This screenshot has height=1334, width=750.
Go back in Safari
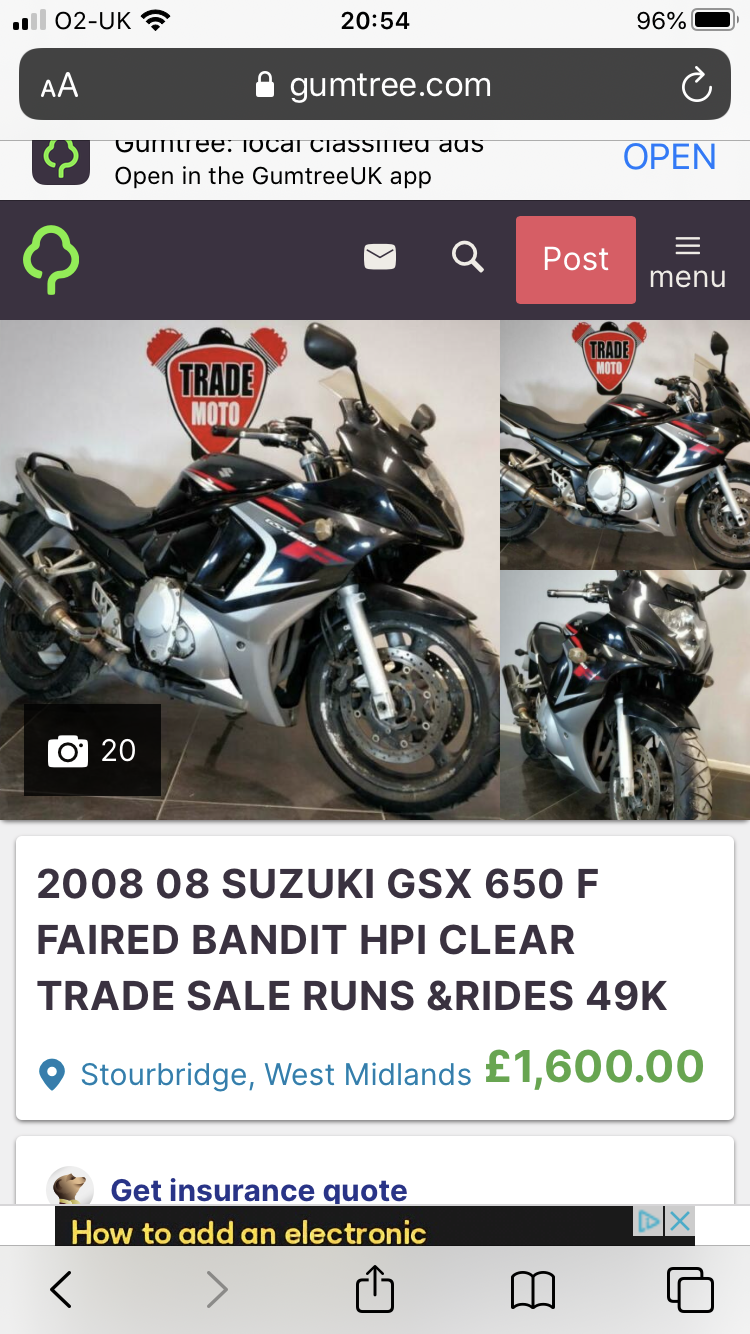[x=61, y=1290]
